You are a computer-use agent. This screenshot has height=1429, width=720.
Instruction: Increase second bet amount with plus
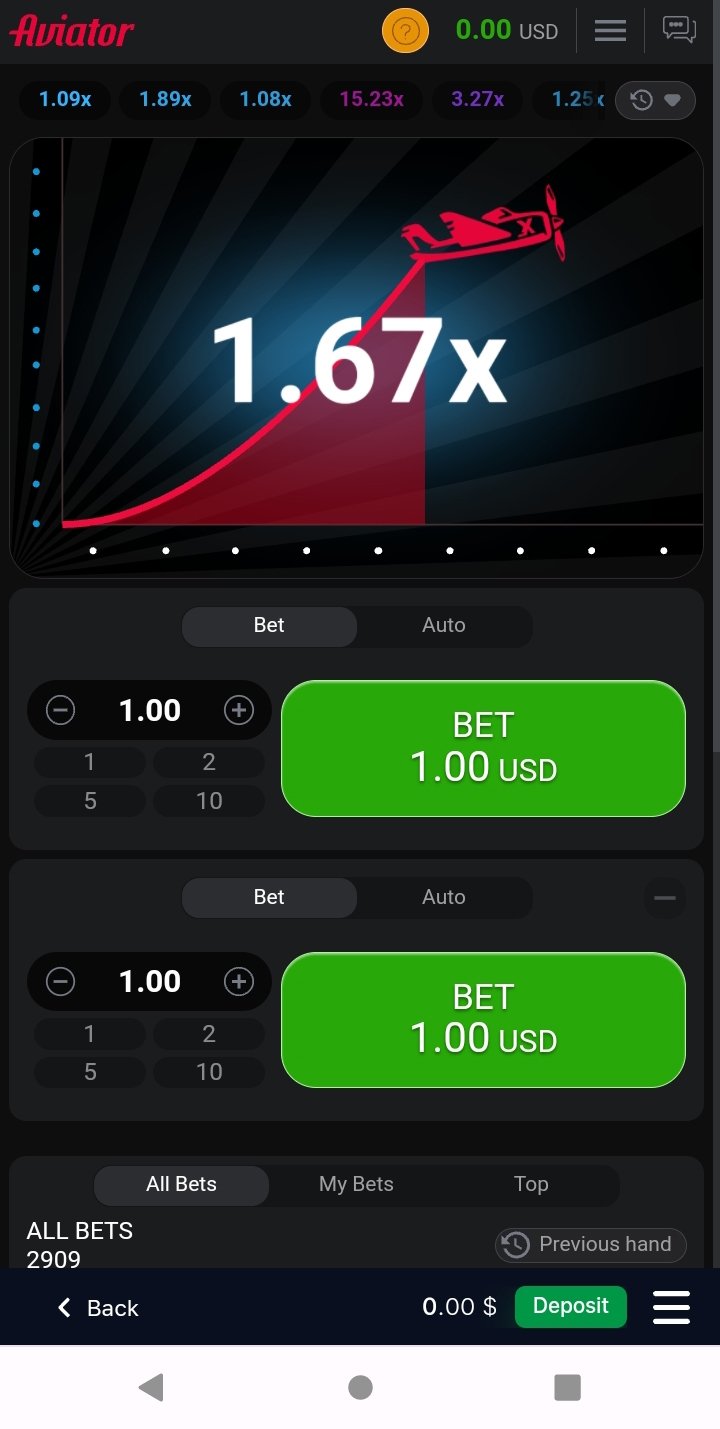pyautogui.click(x=238, y=982)
